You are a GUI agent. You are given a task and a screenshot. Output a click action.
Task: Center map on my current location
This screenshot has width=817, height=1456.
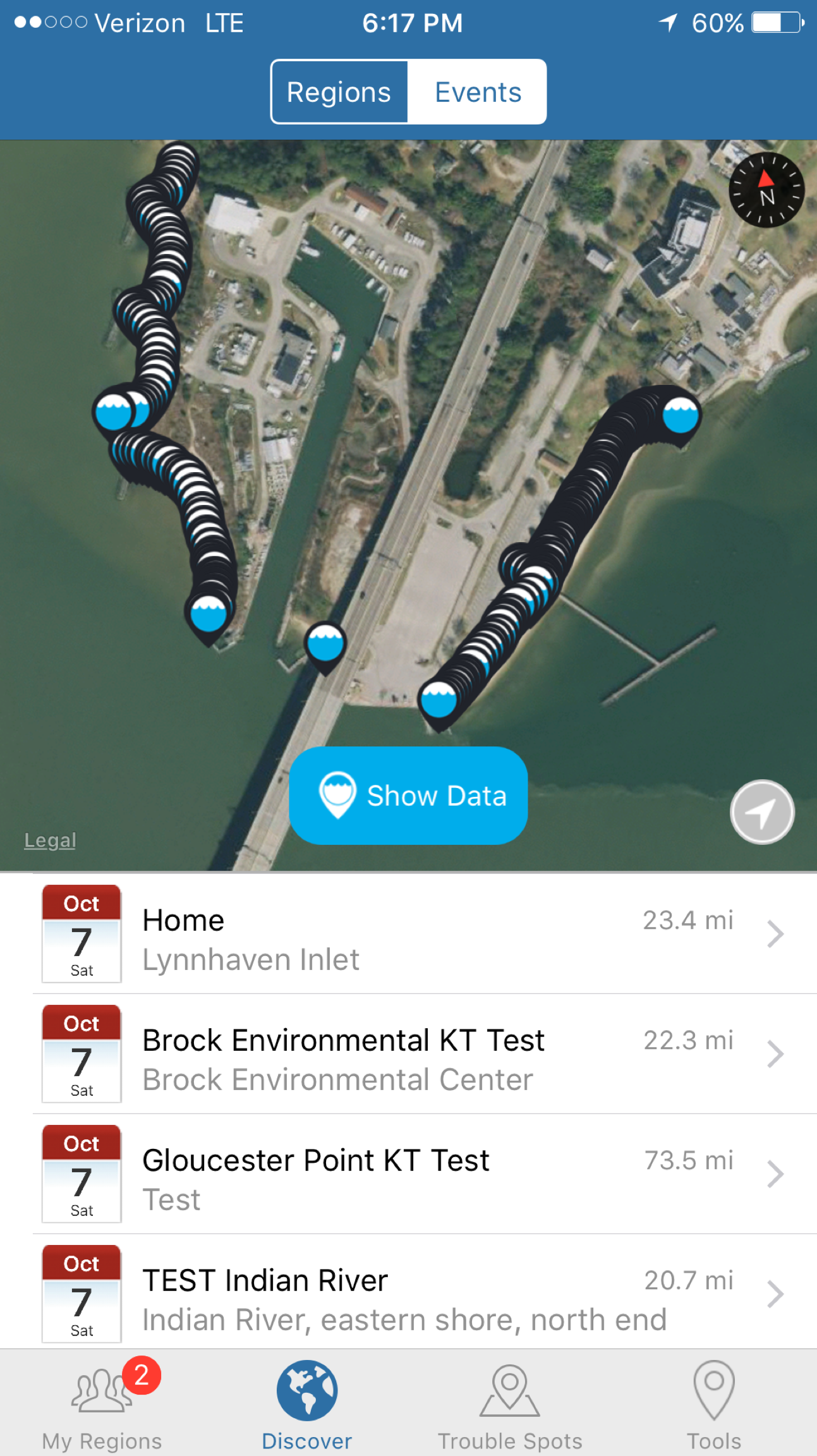(x=762, y=812)
